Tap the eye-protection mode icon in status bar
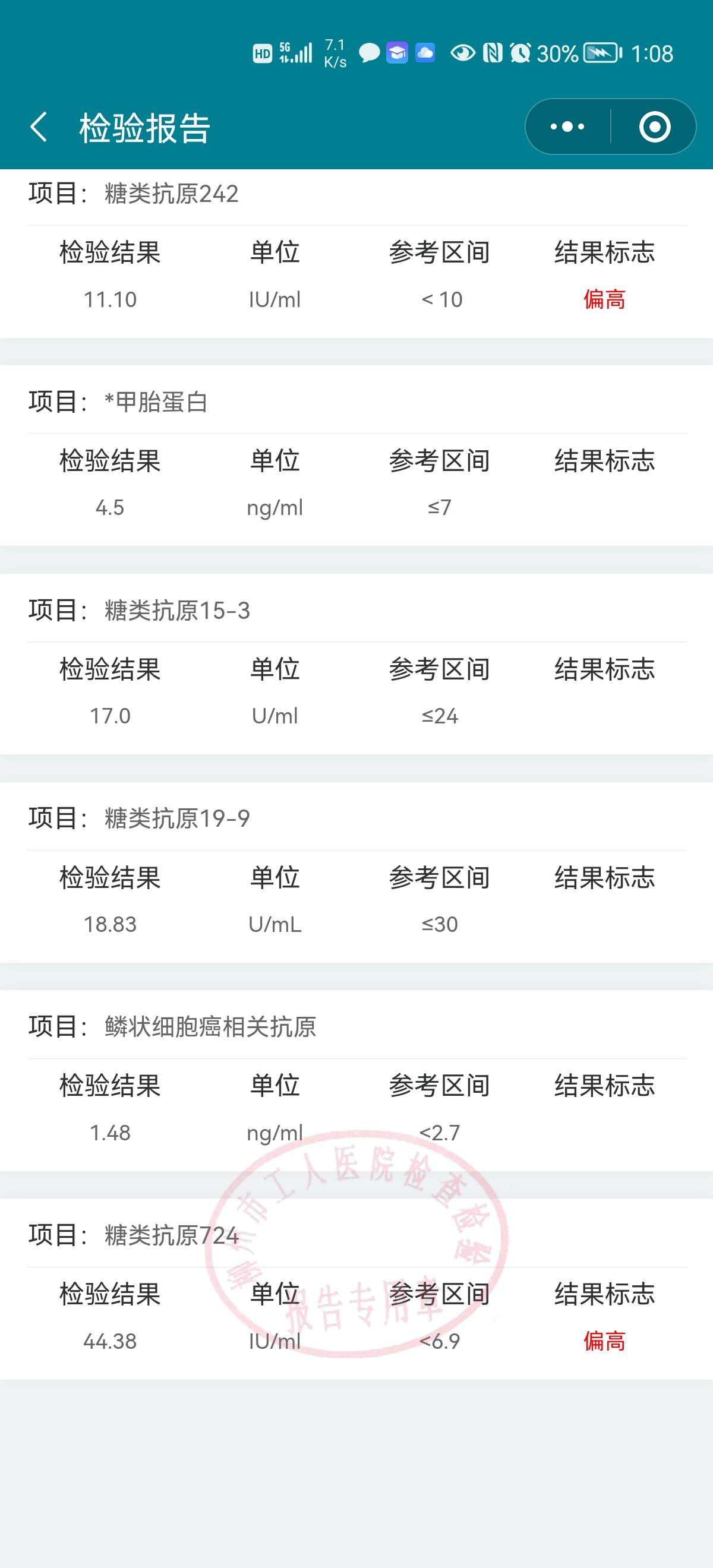The image size is (713, 1568). 463,53
